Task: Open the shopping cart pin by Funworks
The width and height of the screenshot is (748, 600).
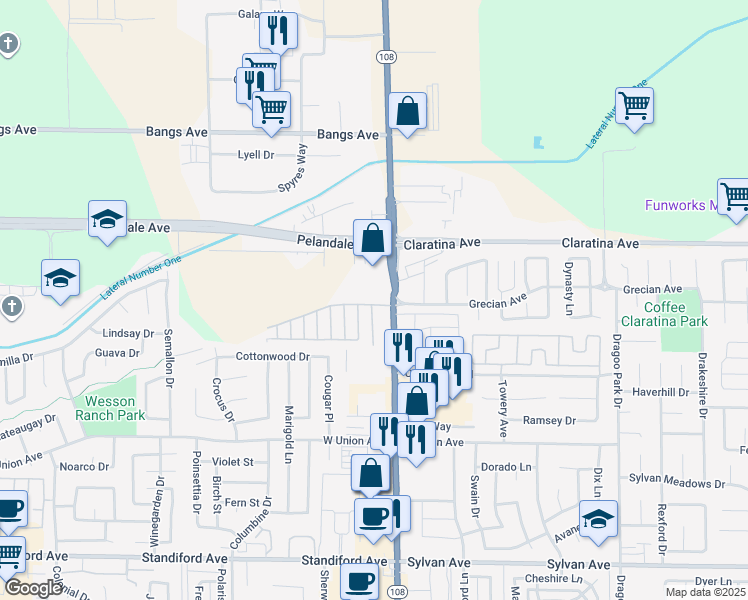Action: pos(735,197)
